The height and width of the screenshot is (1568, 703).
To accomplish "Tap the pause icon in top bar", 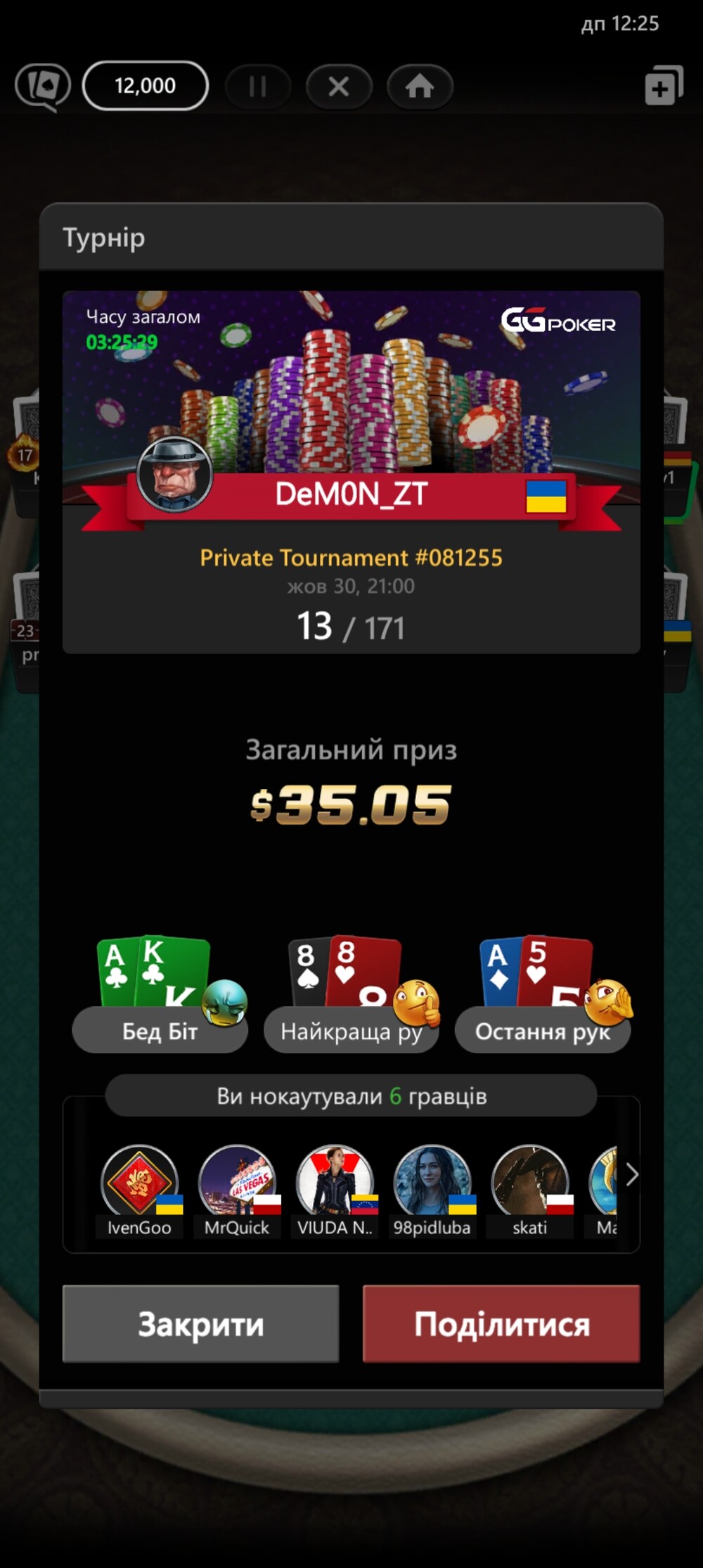I will 257,86.
